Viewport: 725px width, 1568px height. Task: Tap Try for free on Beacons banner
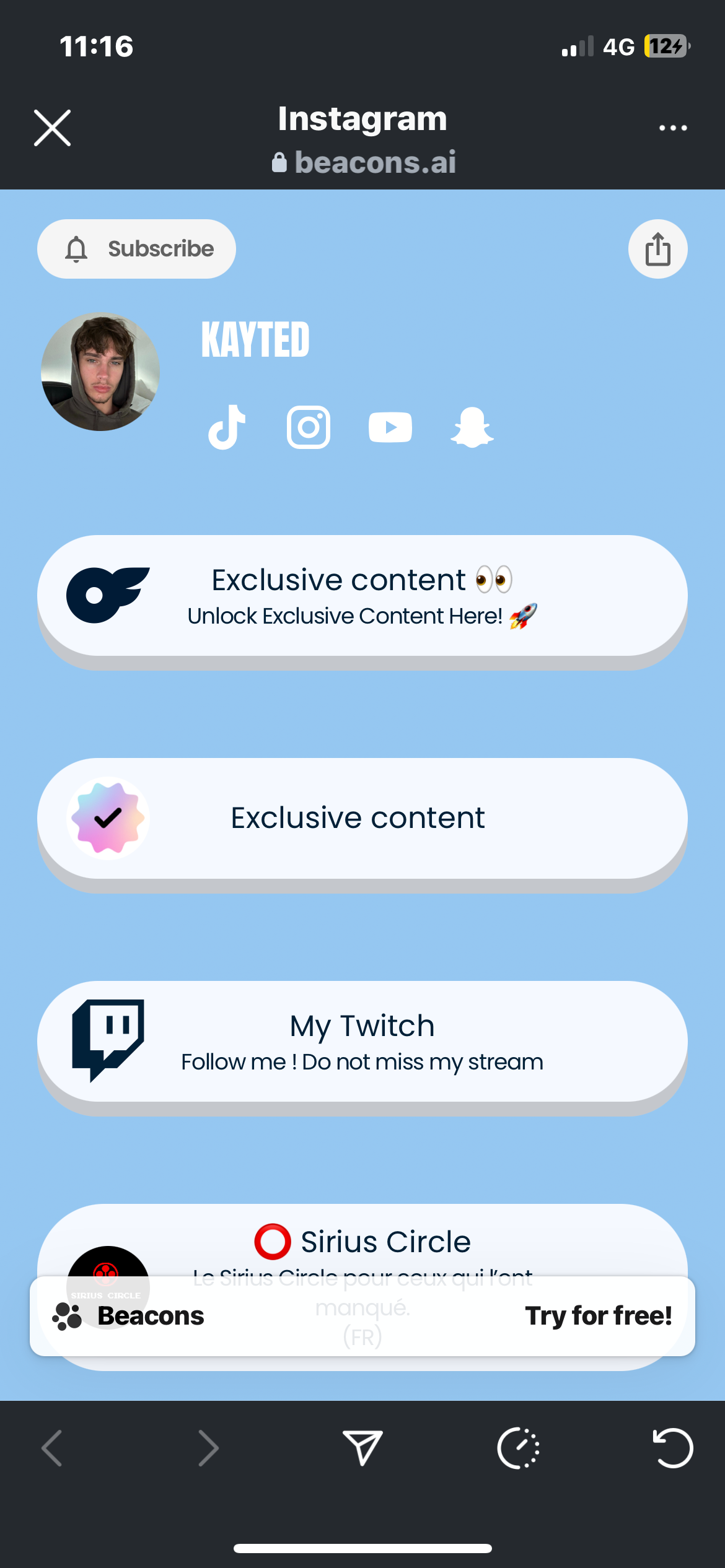(598, 1316)
